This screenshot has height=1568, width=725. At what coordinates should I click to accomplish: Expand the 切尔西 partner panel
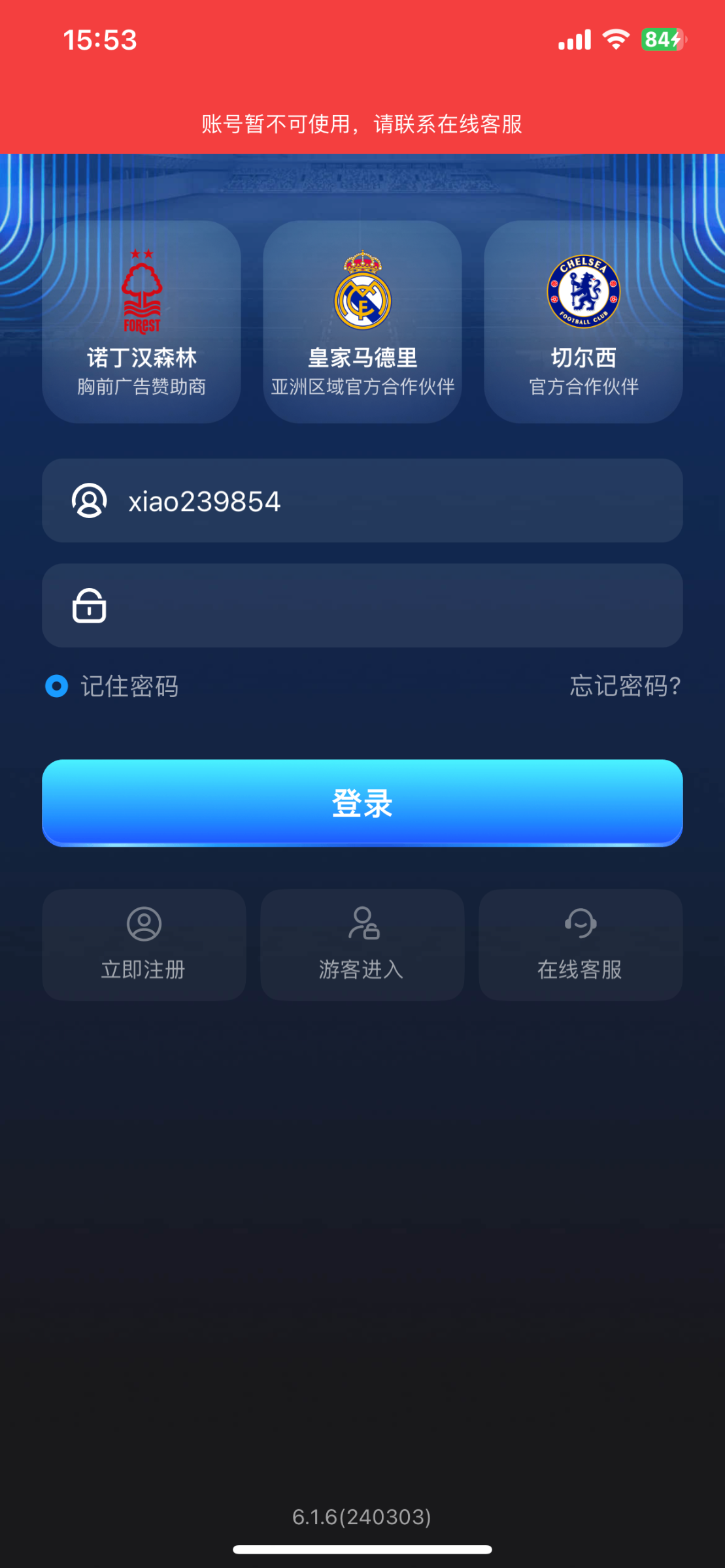pyautogui.click(x=582, y=323)
